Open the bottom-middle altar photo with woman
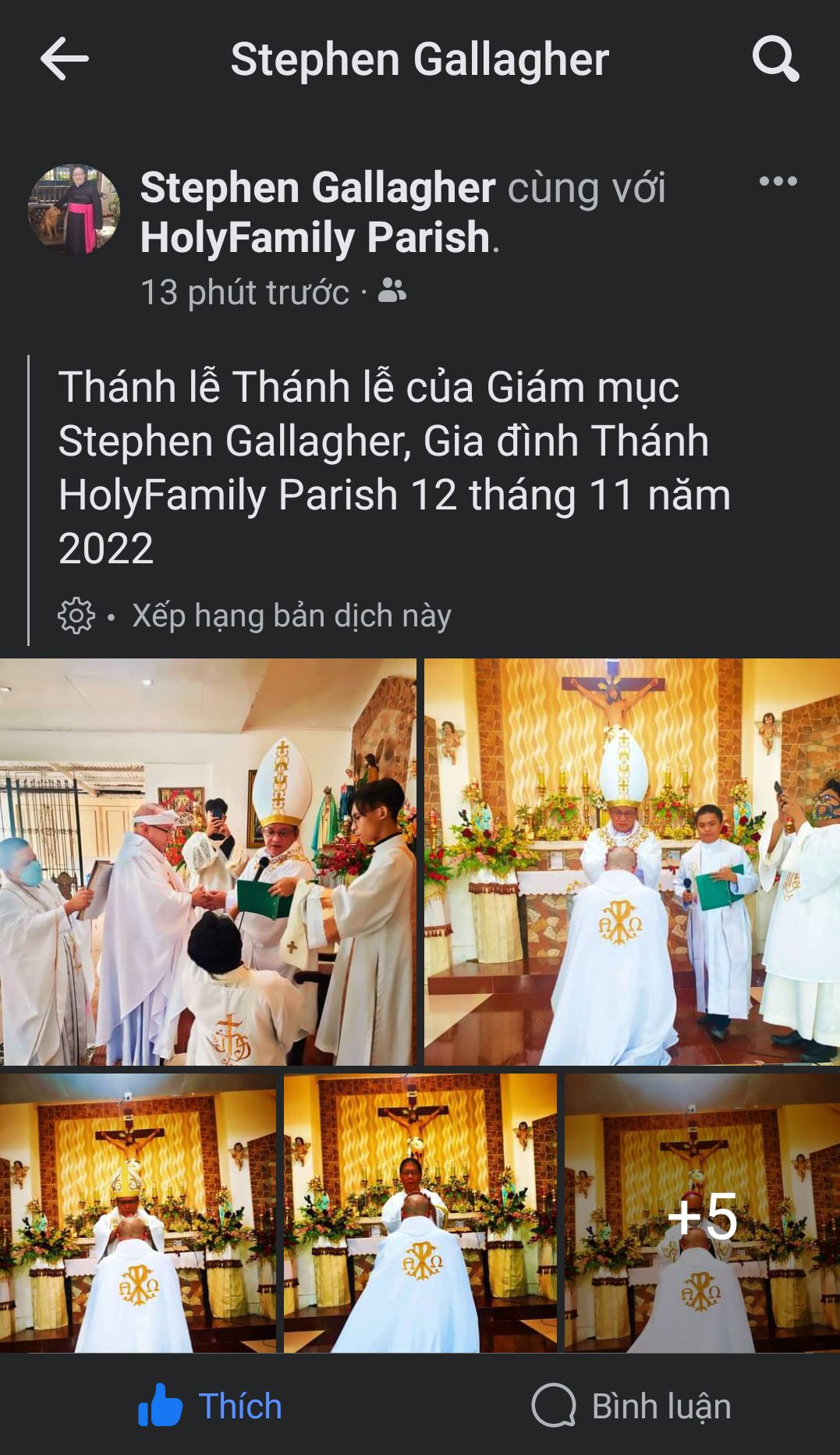The width and height of the screenshot is (840, 1455). 420,1214
